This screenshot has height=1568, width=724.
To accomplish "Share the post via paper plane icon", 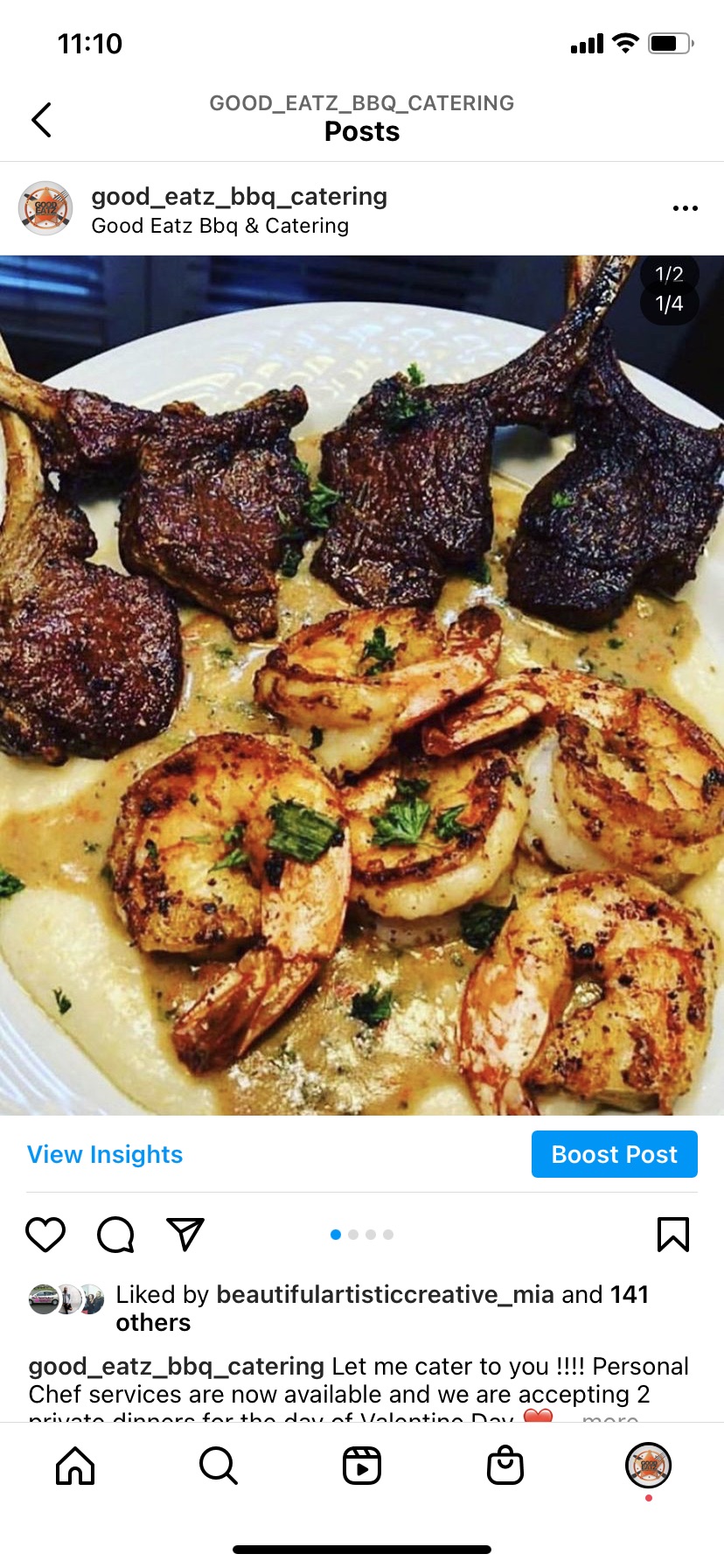I will 185,1235.
